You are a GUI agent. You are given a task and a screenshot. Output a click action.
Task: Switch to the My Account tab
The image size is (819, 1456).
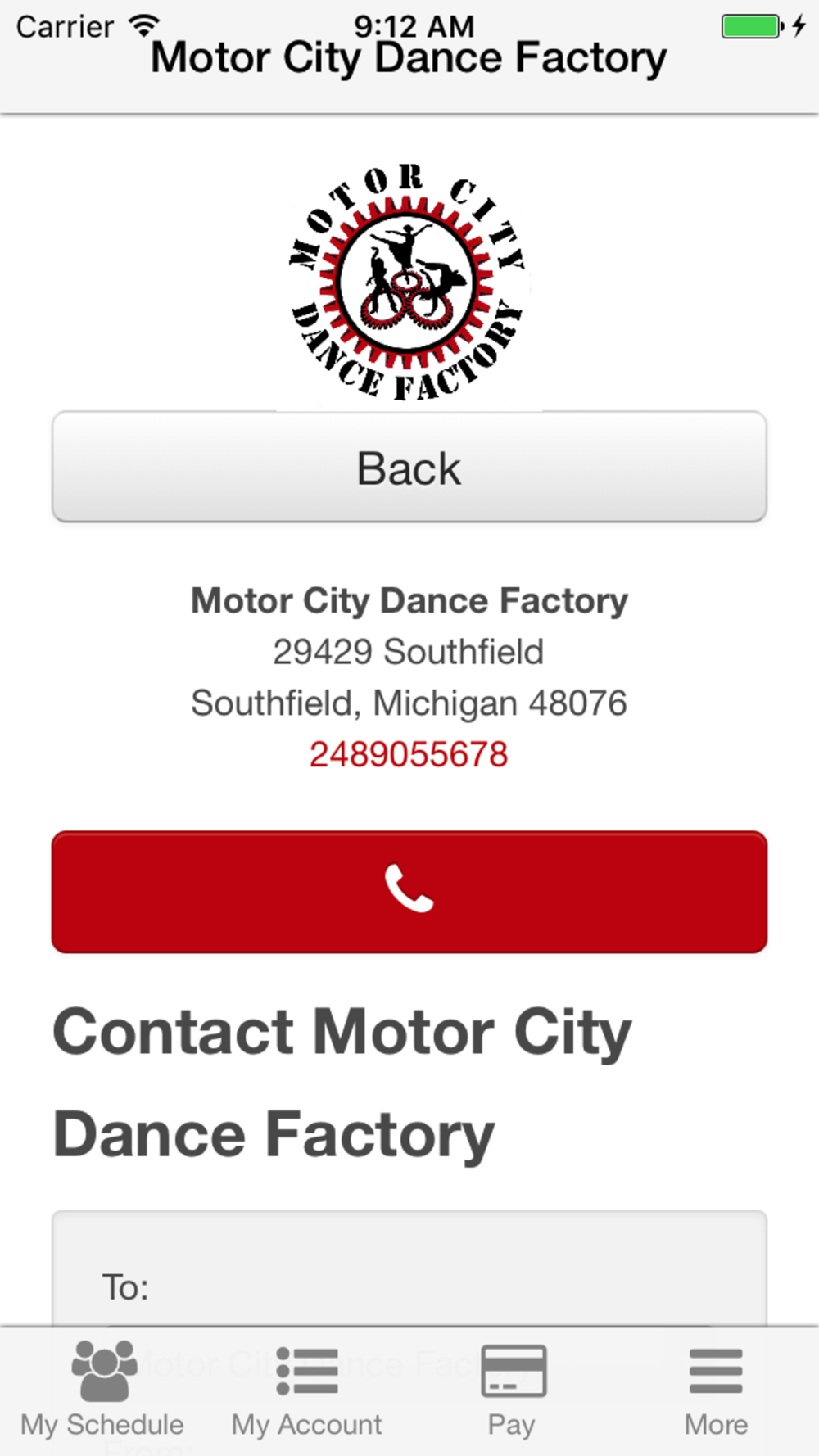[307, 1391]
